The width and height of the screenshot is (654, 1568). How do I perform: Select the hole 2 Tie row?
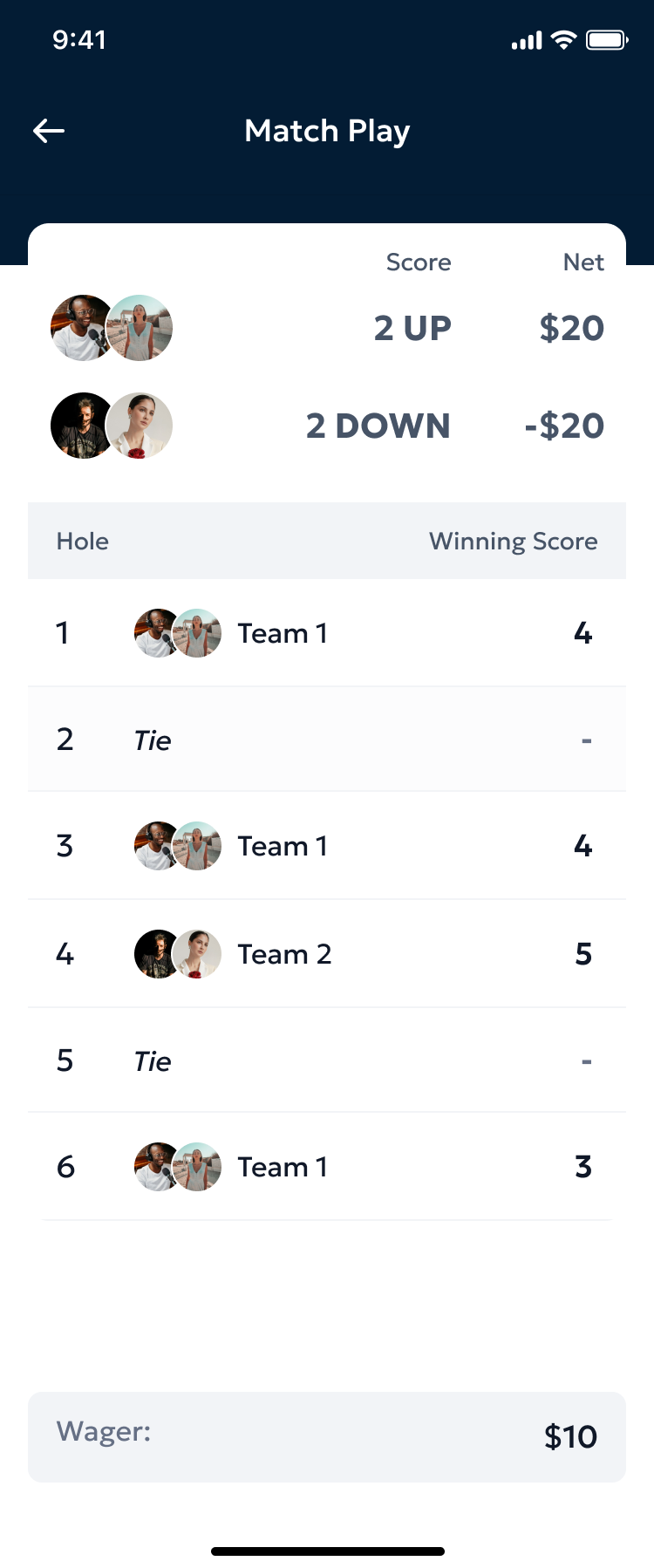[327, 739]
